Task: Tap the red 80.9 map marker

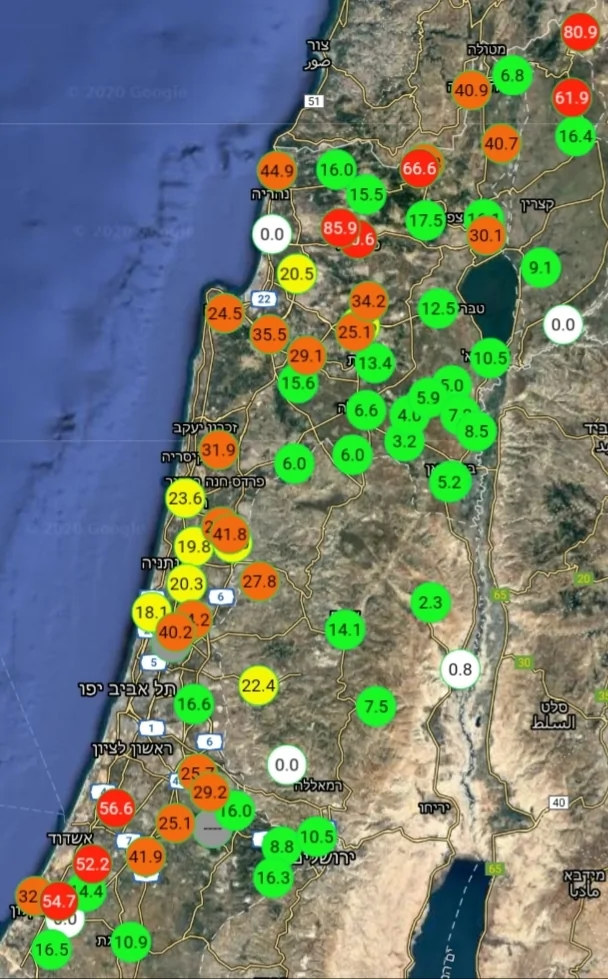Action: pyautogui.click(x=580, y=33)
